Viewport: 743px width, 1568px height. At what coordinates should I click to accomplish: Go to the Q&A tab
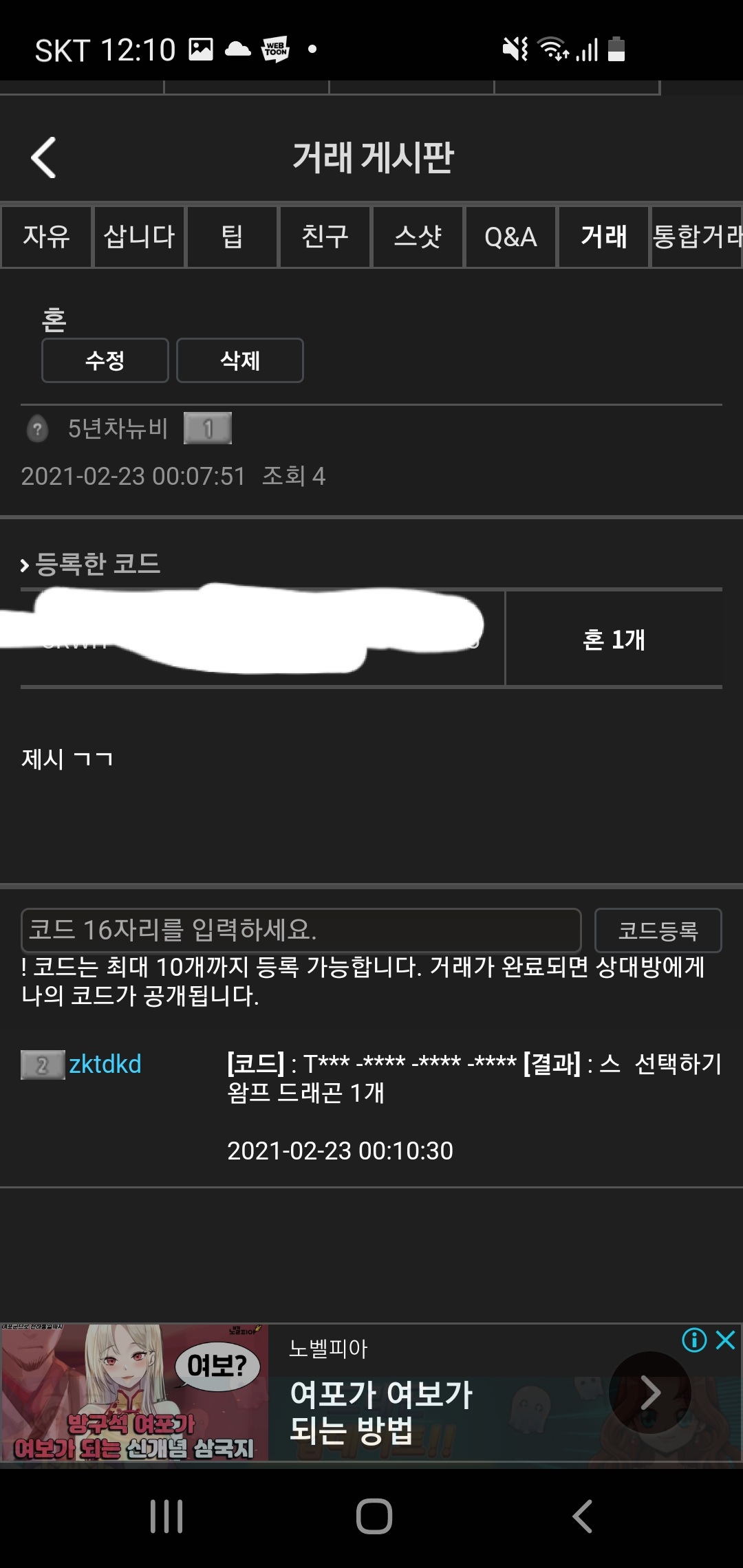[510, 237]
